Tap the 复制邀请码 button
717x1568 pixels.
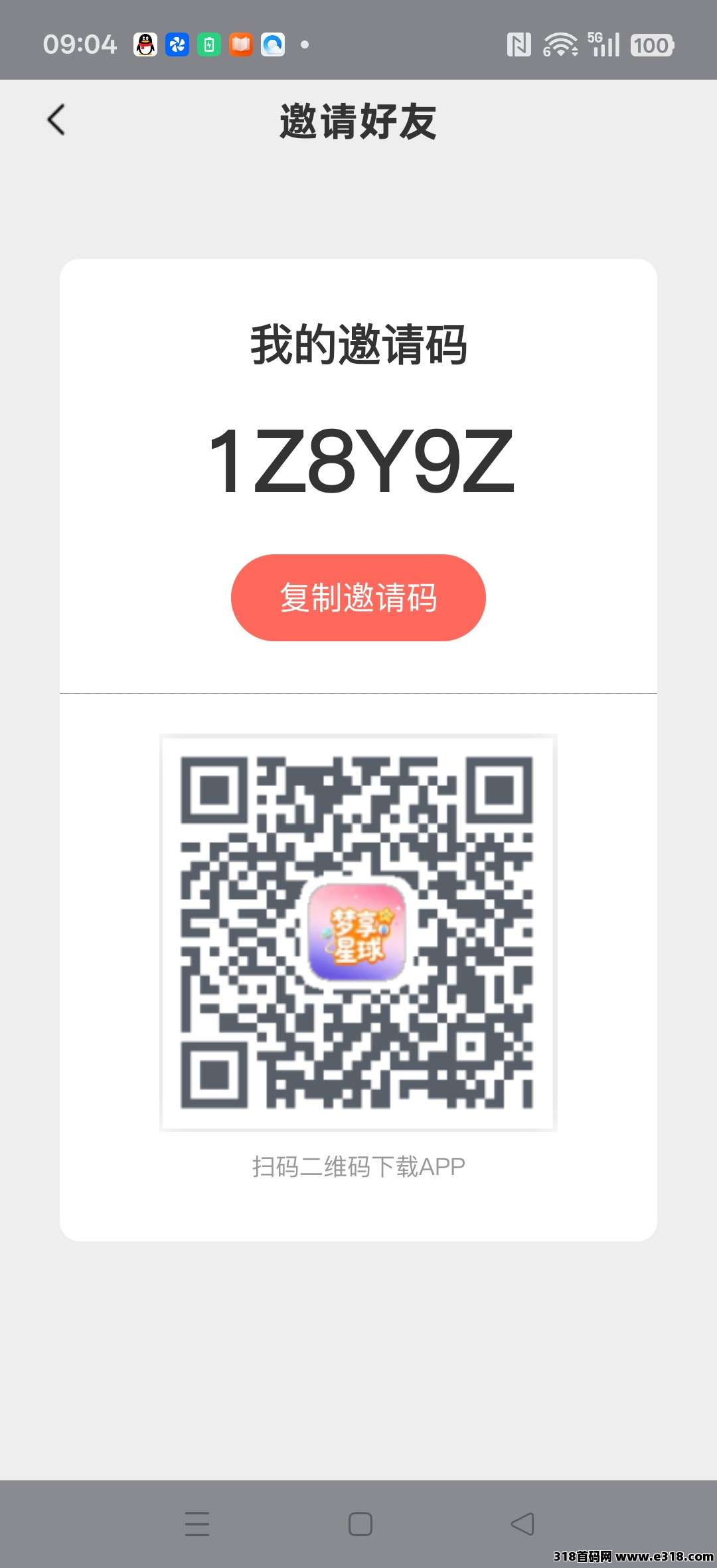point(358,597)
